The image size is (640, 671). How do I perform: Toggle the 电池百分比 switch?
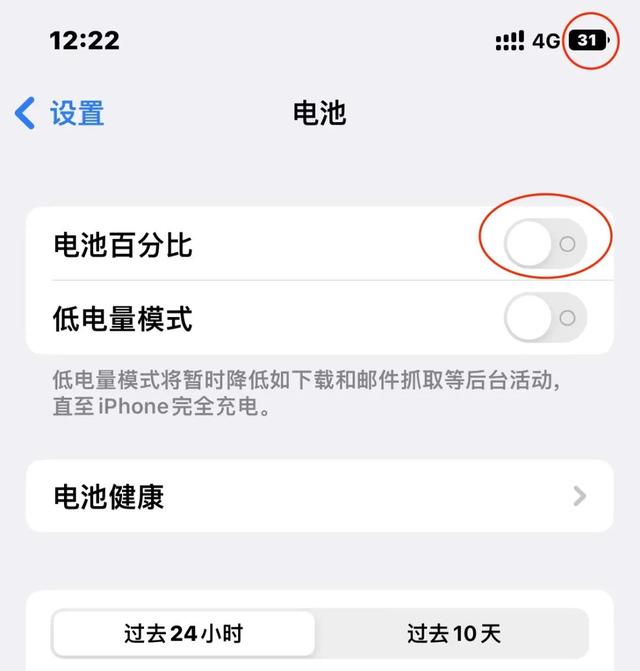click(545, 243)
